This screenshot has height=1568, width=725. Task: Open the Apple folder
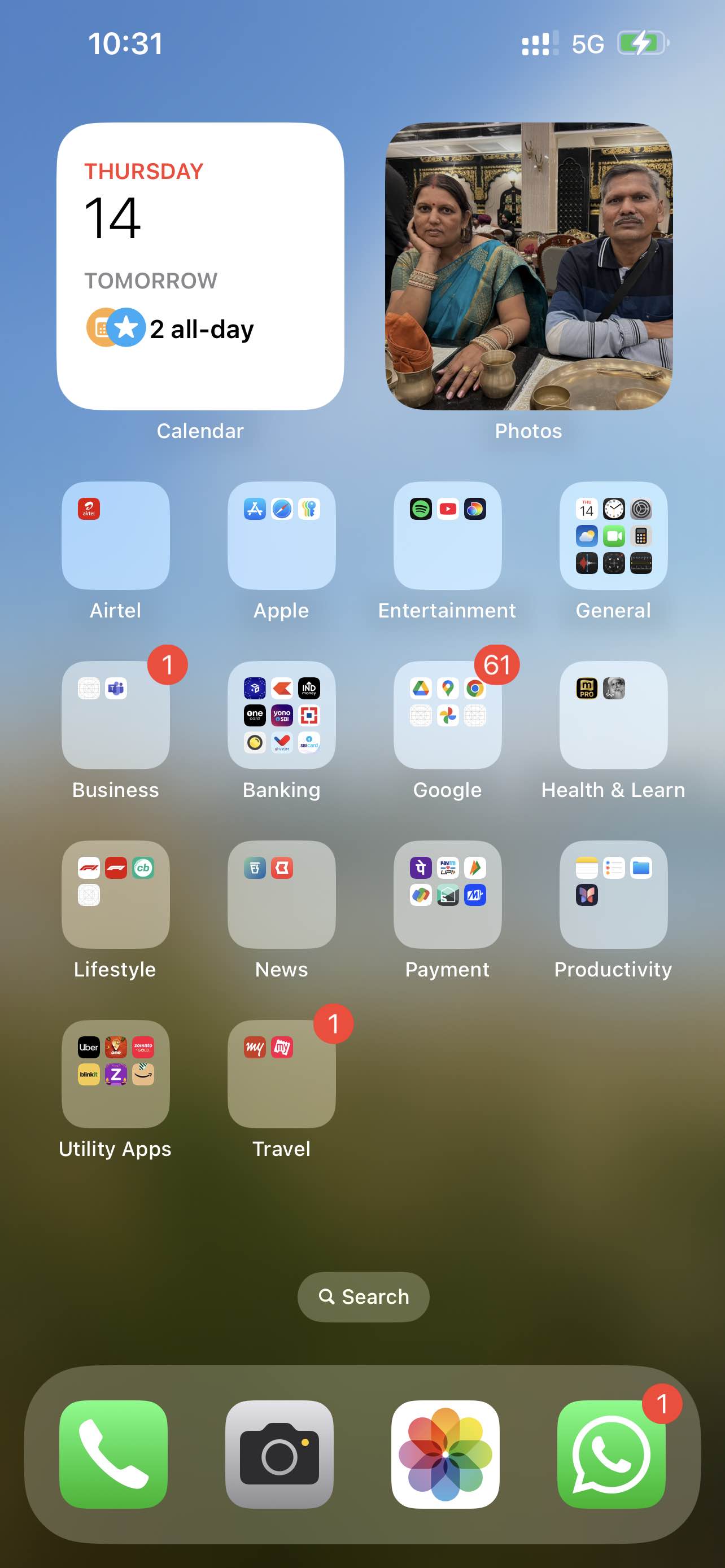coord(281,536)
